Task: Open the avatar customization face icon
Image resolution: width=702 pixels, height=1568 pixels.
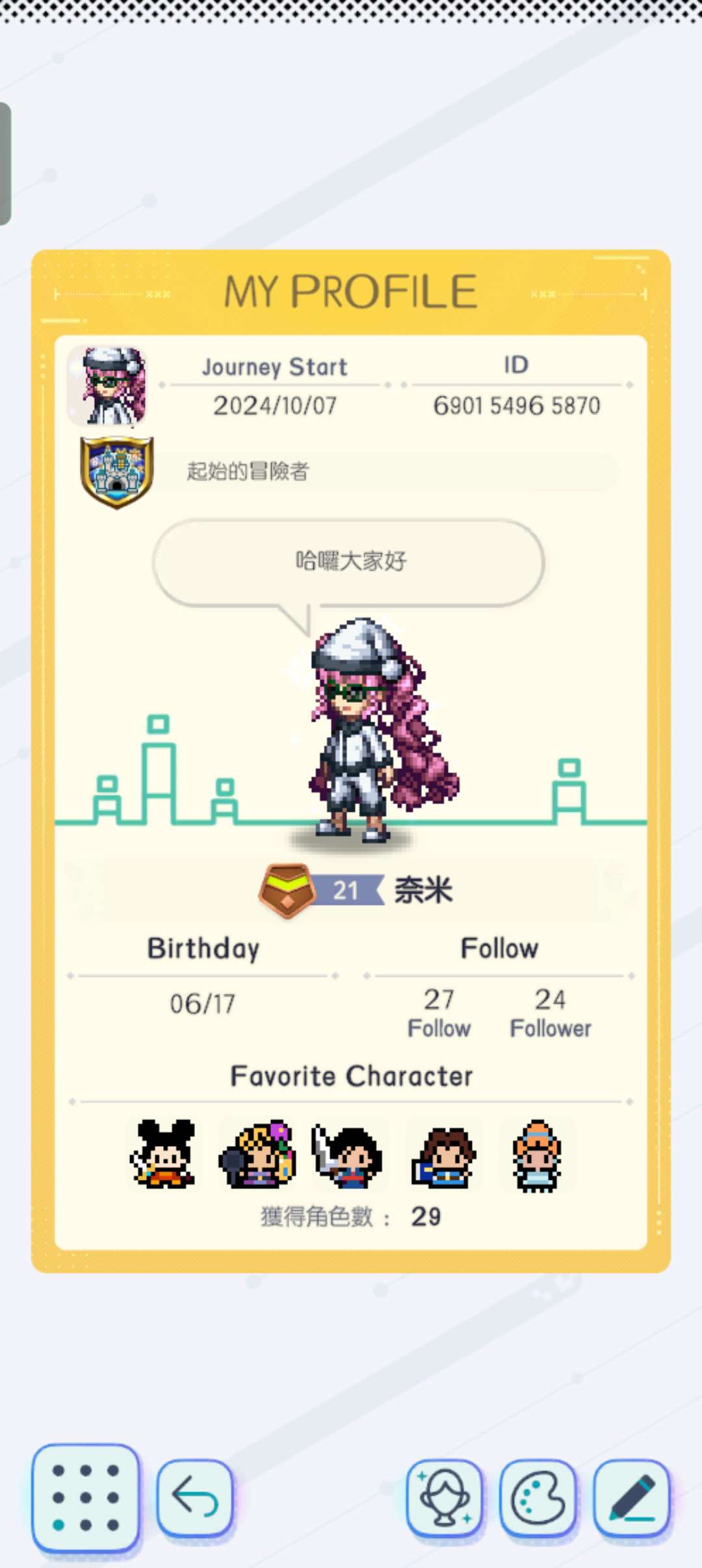Action: pos(445,1497)
